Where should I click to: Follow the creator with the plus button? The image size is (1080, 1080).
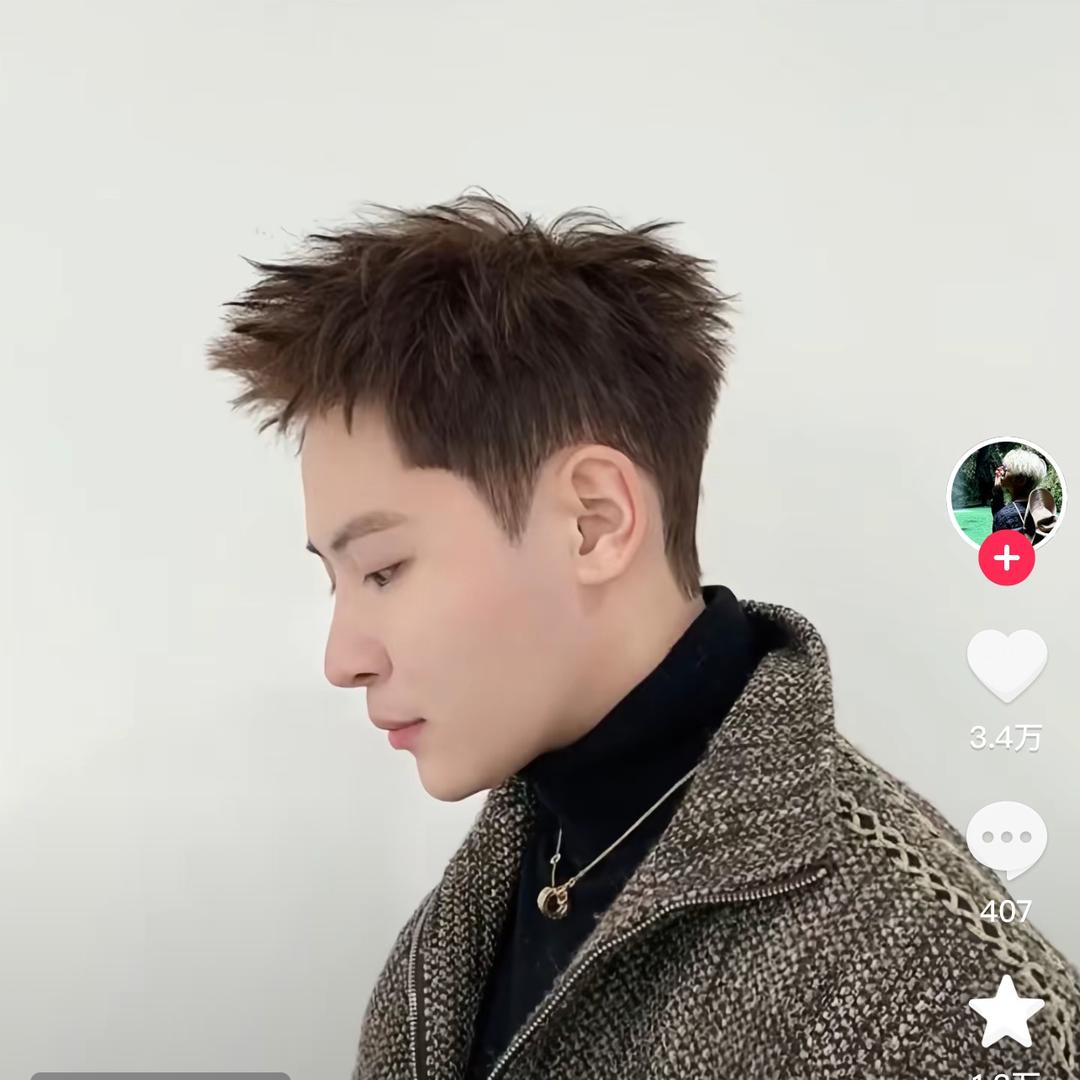point(1006,558)
